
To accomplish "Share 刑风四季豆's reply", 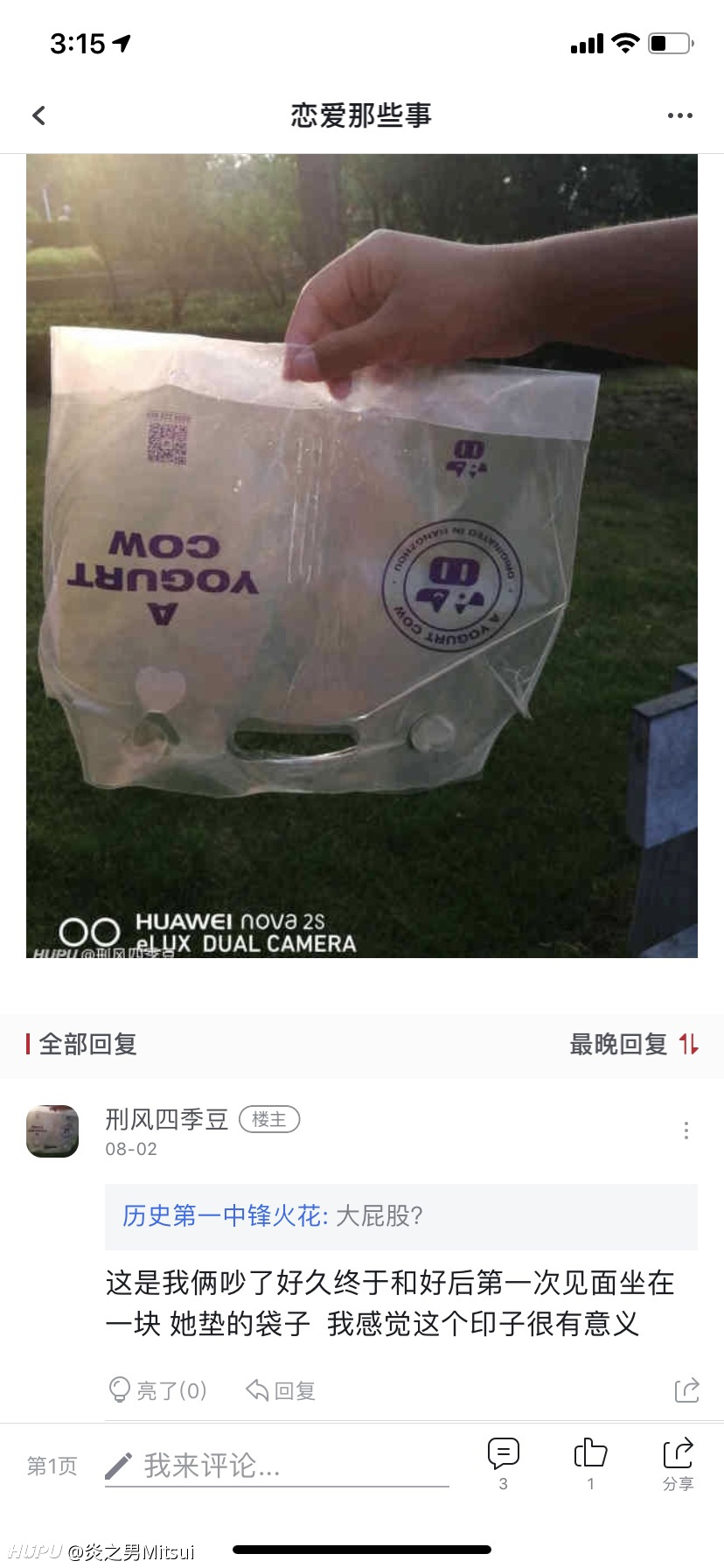I will [x=686, y=1390].
